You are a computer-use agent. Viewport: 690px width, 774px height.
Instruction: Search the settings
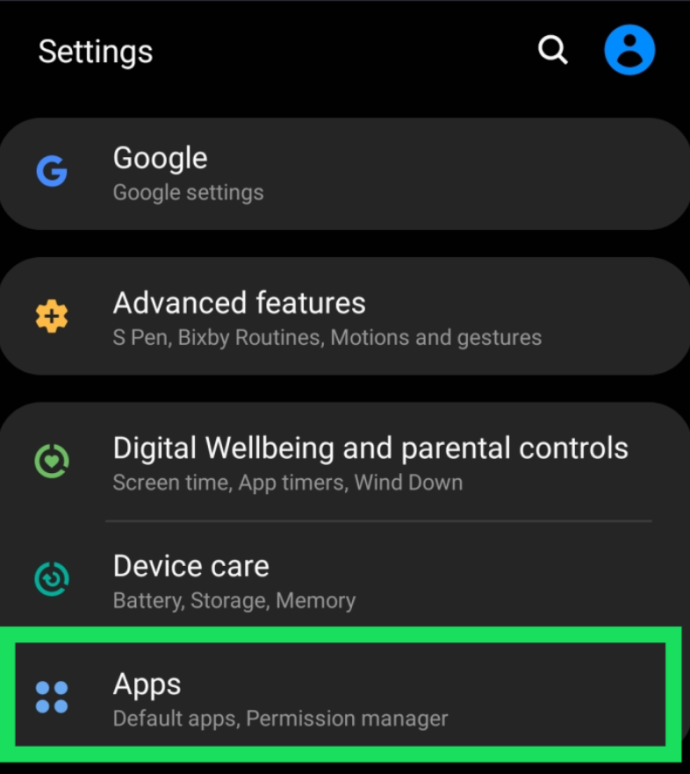553,50
